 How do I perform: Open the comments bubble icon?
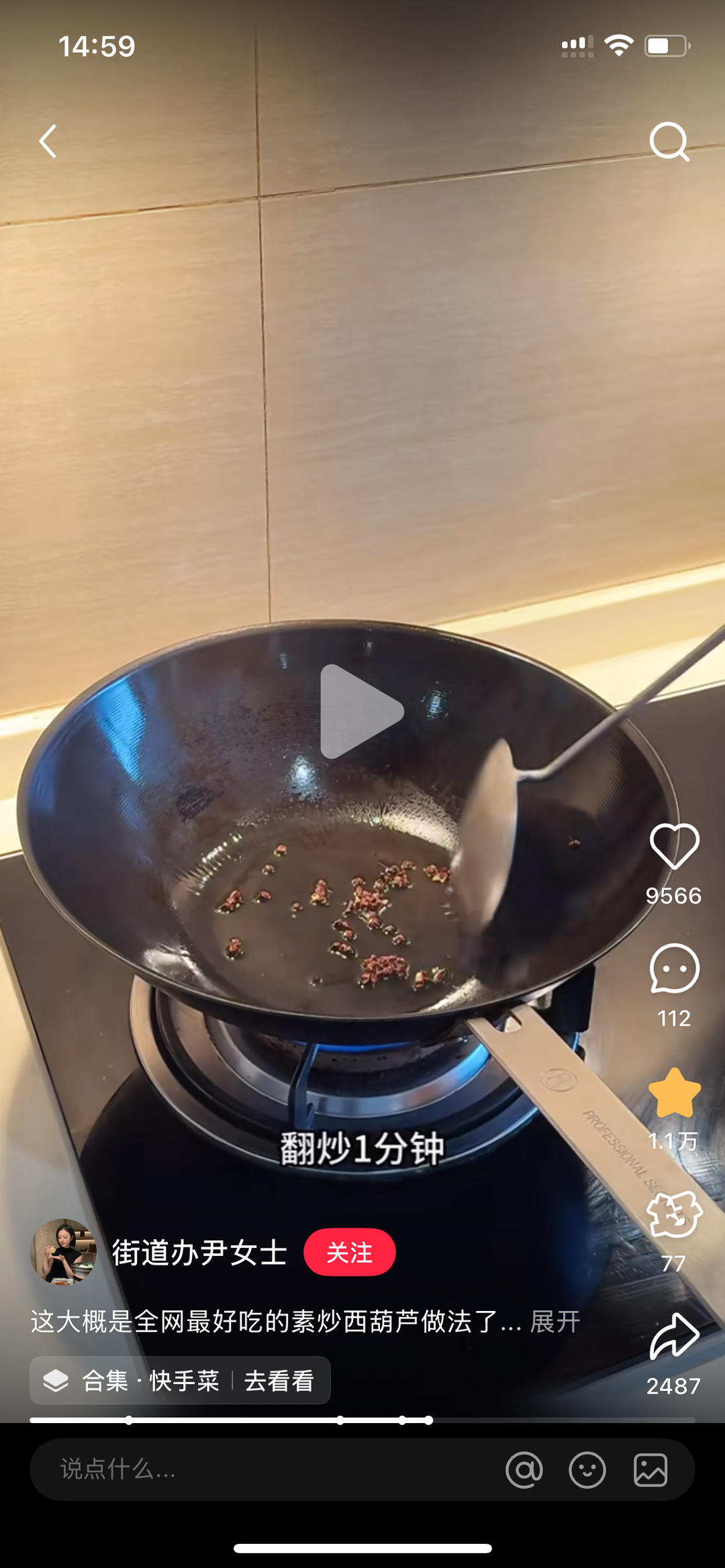click(x=674, y=970)
